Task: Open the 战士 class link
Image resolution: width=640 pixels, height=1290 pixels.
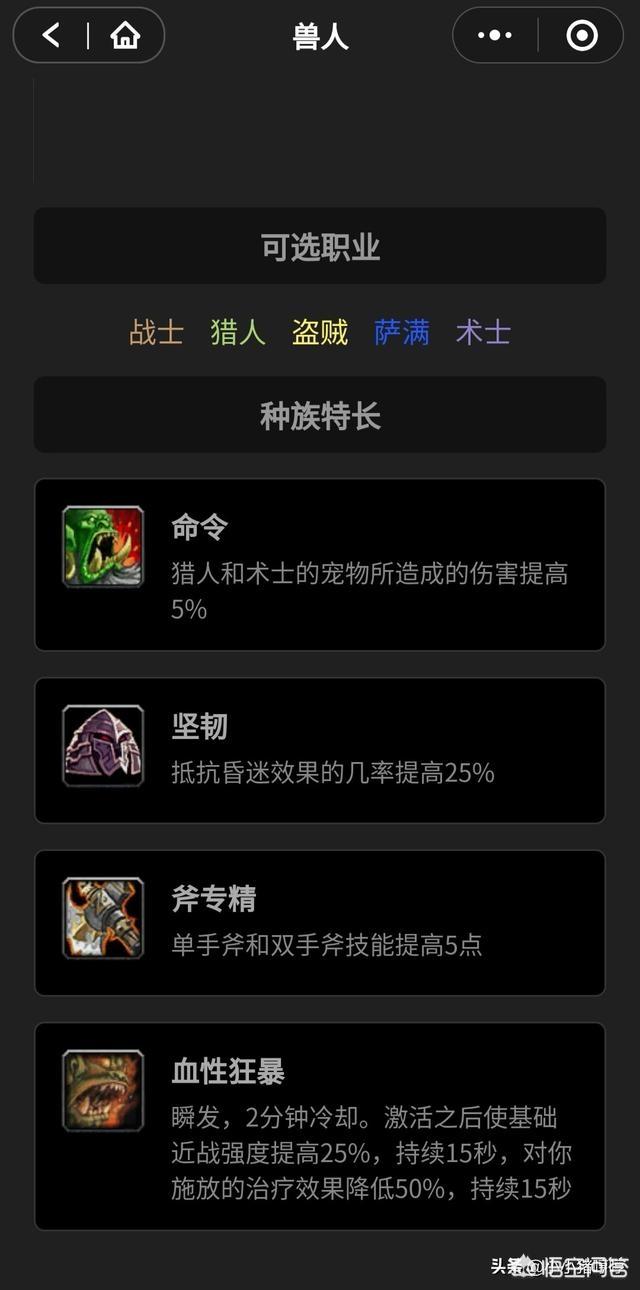Action: [x=157, y=333]
